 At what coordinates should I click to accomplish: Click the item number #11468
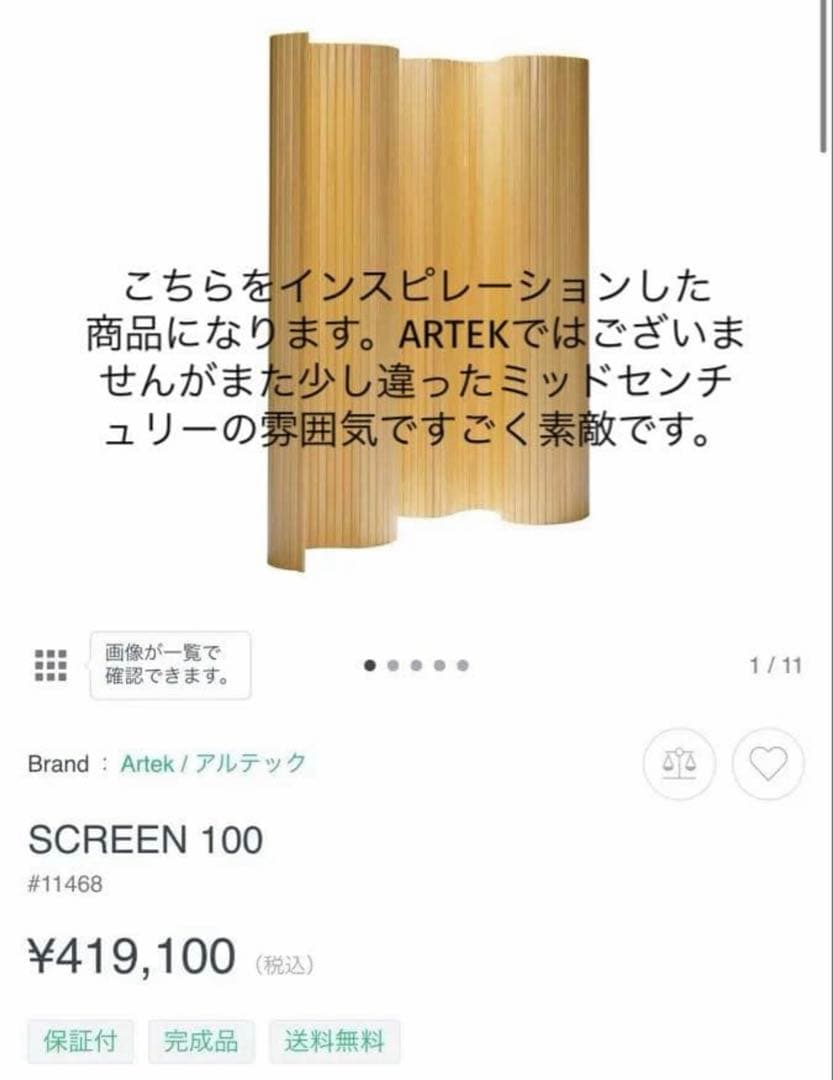pyautogui.click(x=64, y=882)
